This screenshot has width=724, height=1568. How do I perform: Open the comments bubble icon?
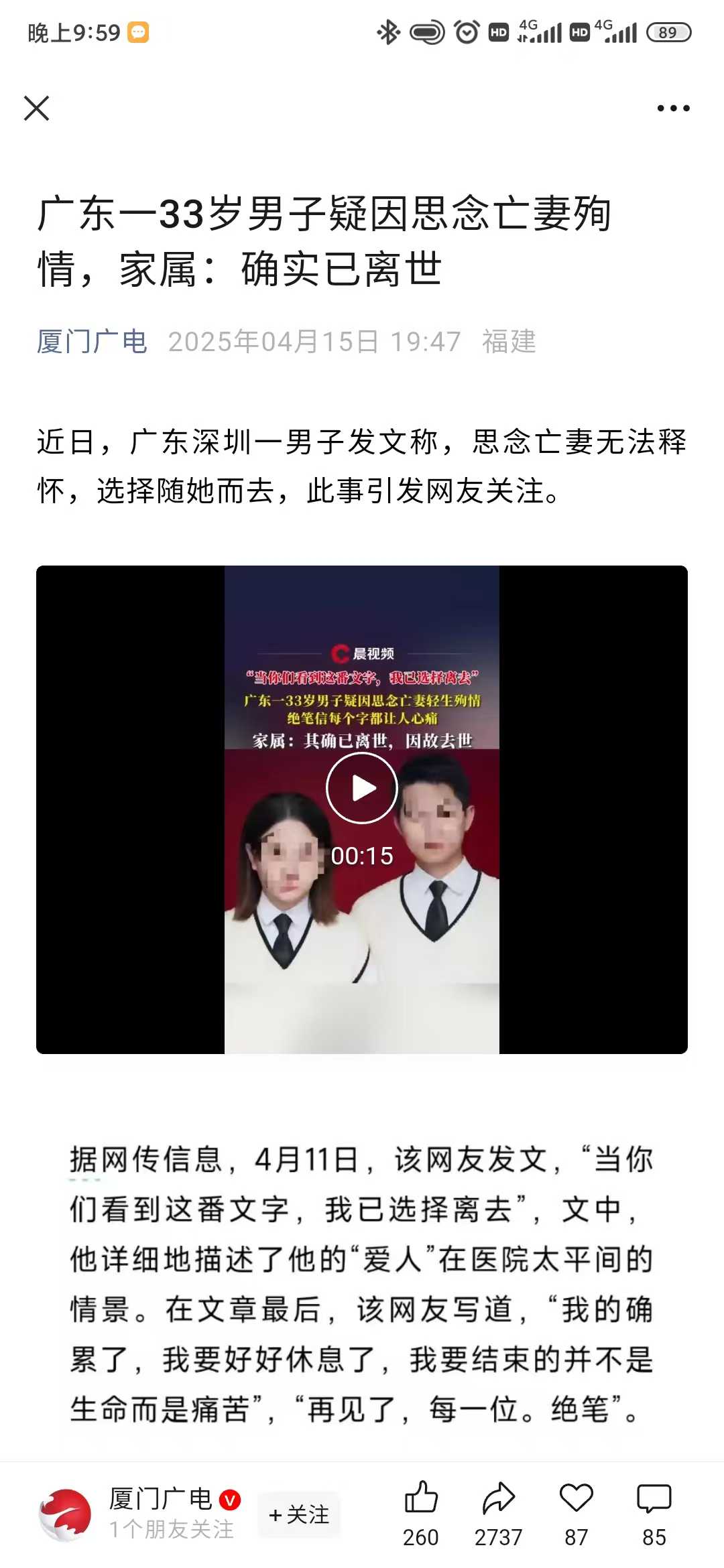[654, 1499]
